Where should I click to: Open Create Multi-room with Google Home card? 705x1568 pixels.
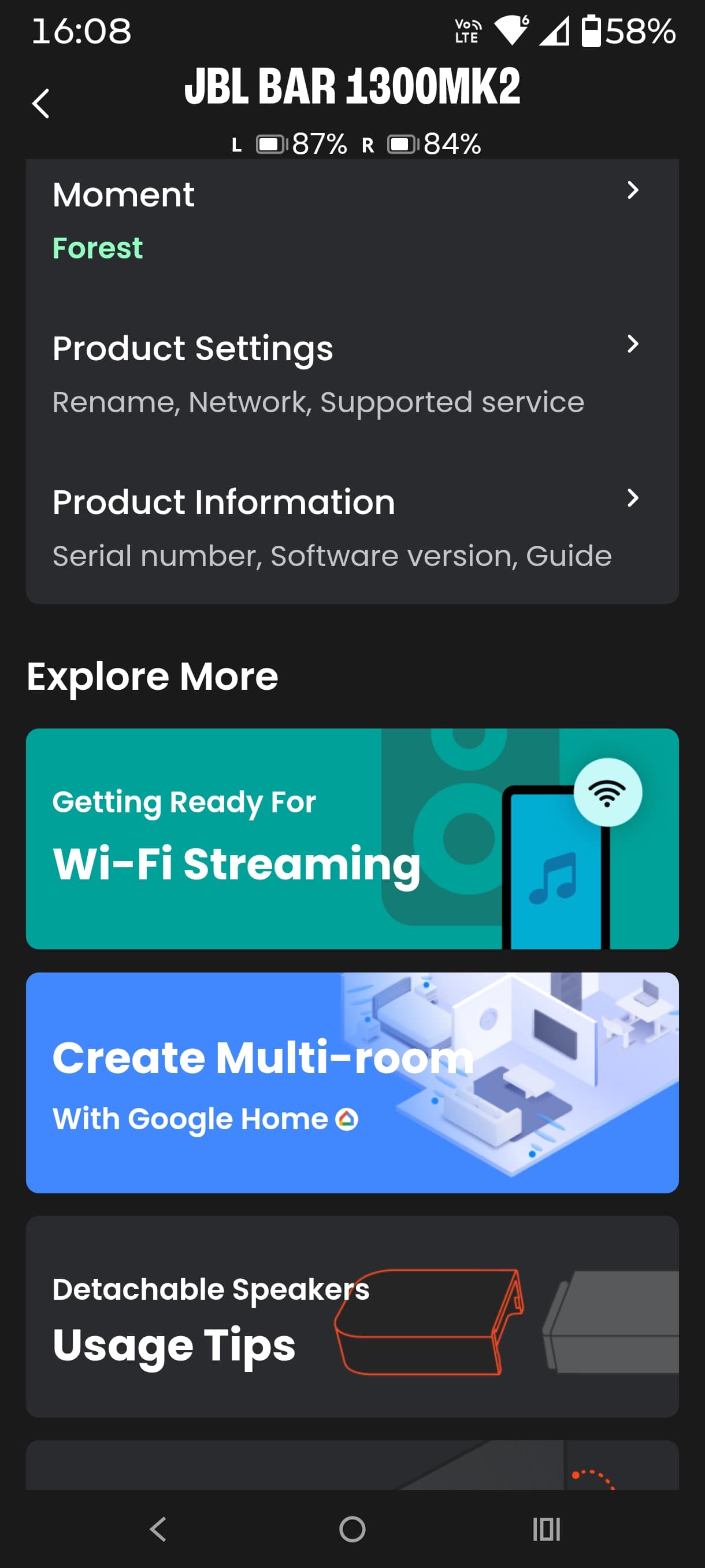click(x=351, y=1082)
